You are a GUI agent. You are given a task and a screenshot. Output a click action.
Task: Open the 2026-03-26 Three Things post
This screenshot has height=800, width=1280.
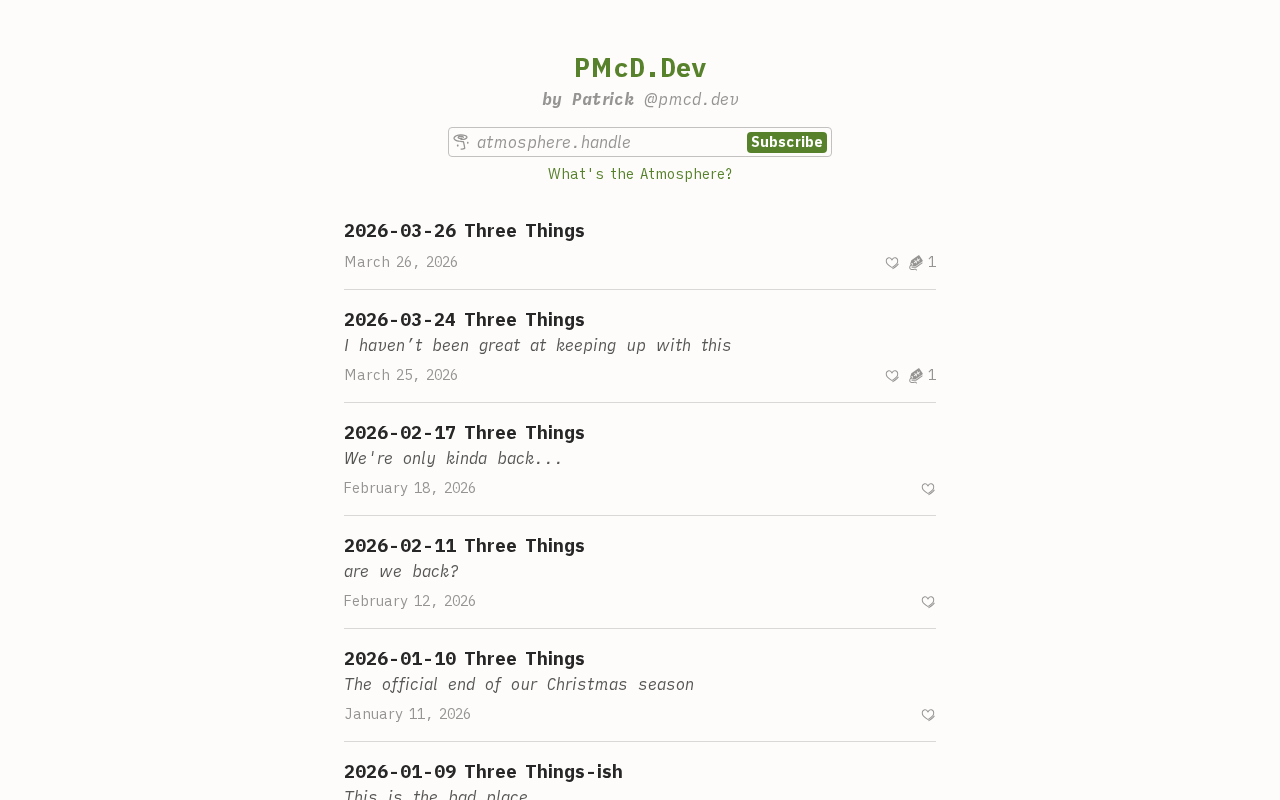(x=464, y=231)
